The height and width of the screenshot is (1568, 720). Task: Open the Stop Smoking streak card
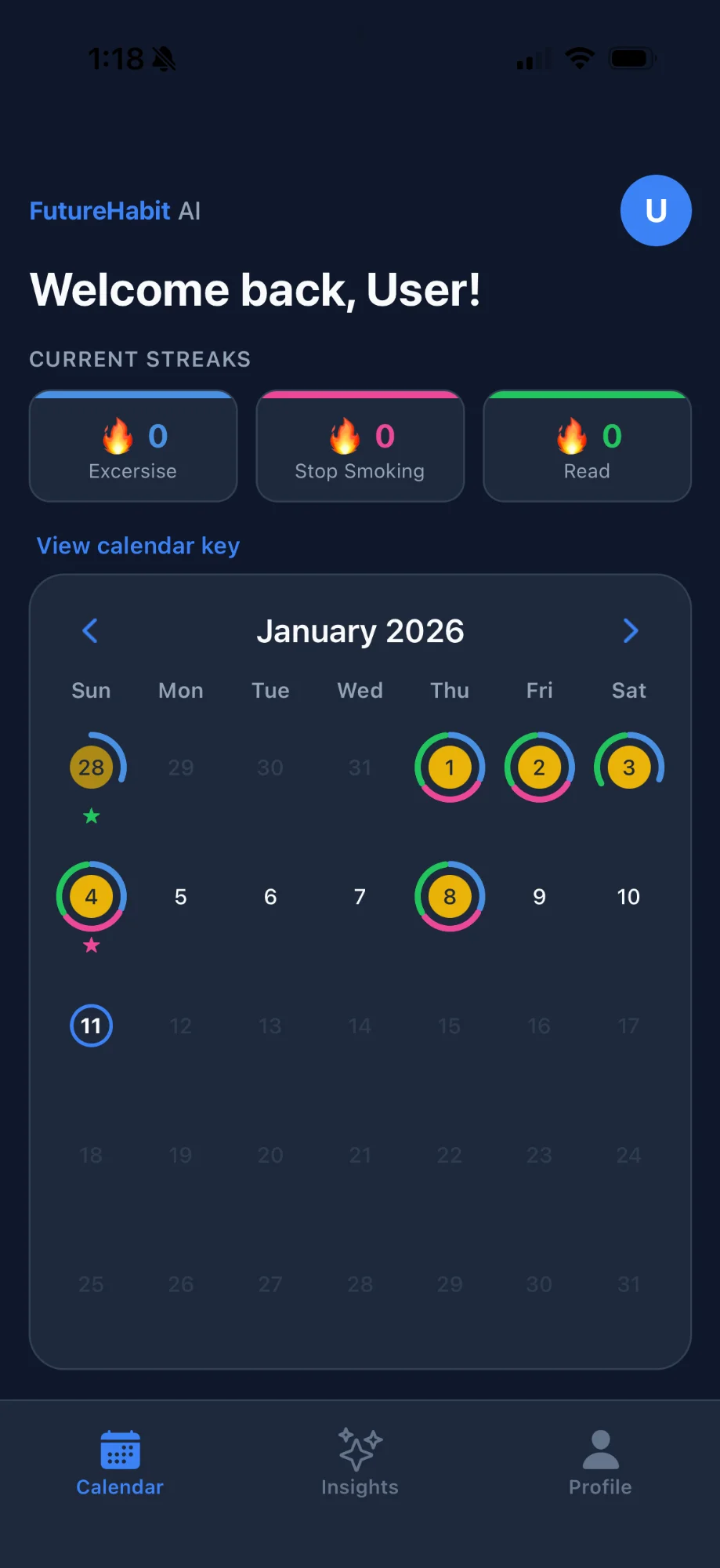pos(360,447)
